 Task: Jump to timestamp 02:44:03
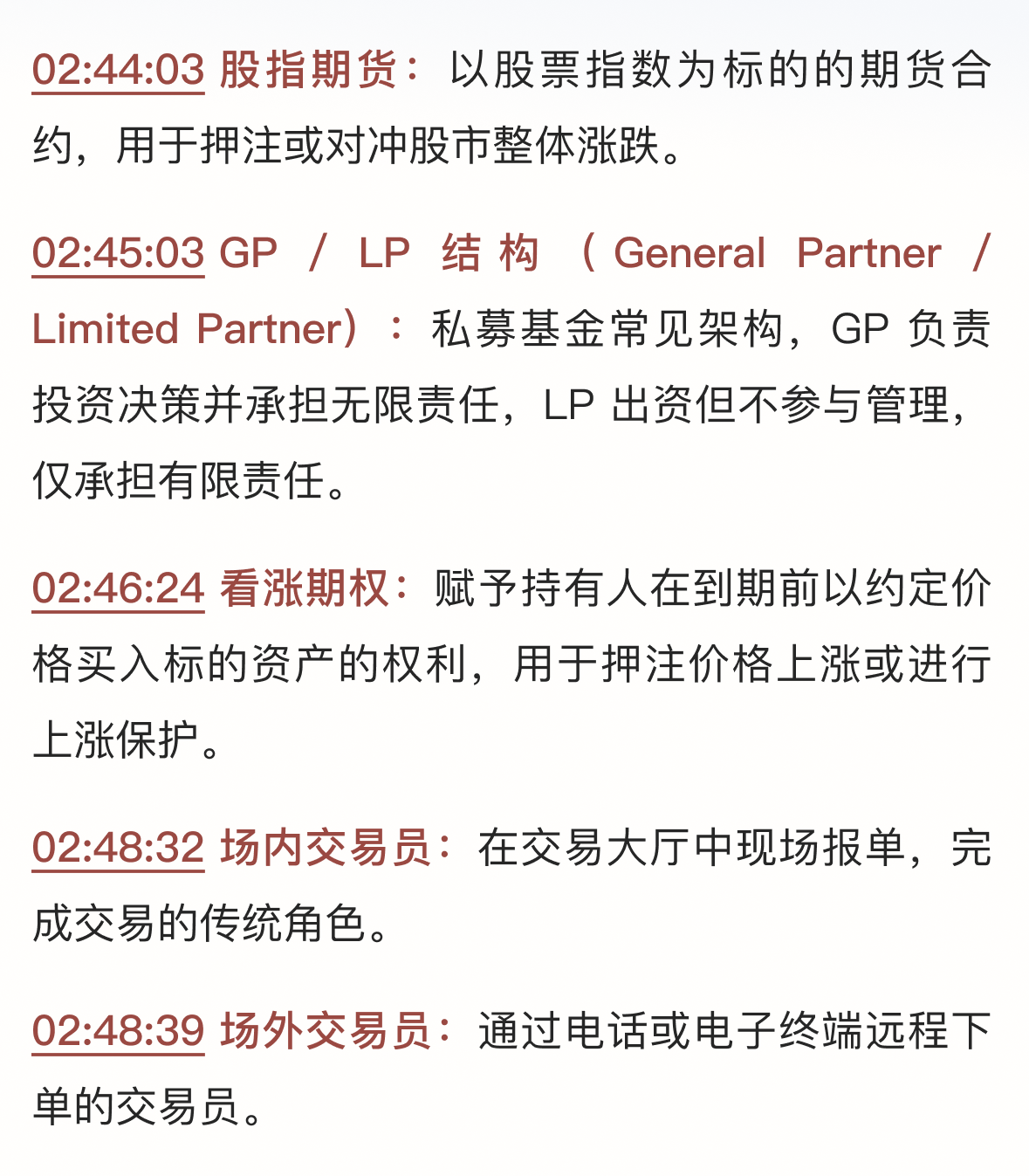118,71
